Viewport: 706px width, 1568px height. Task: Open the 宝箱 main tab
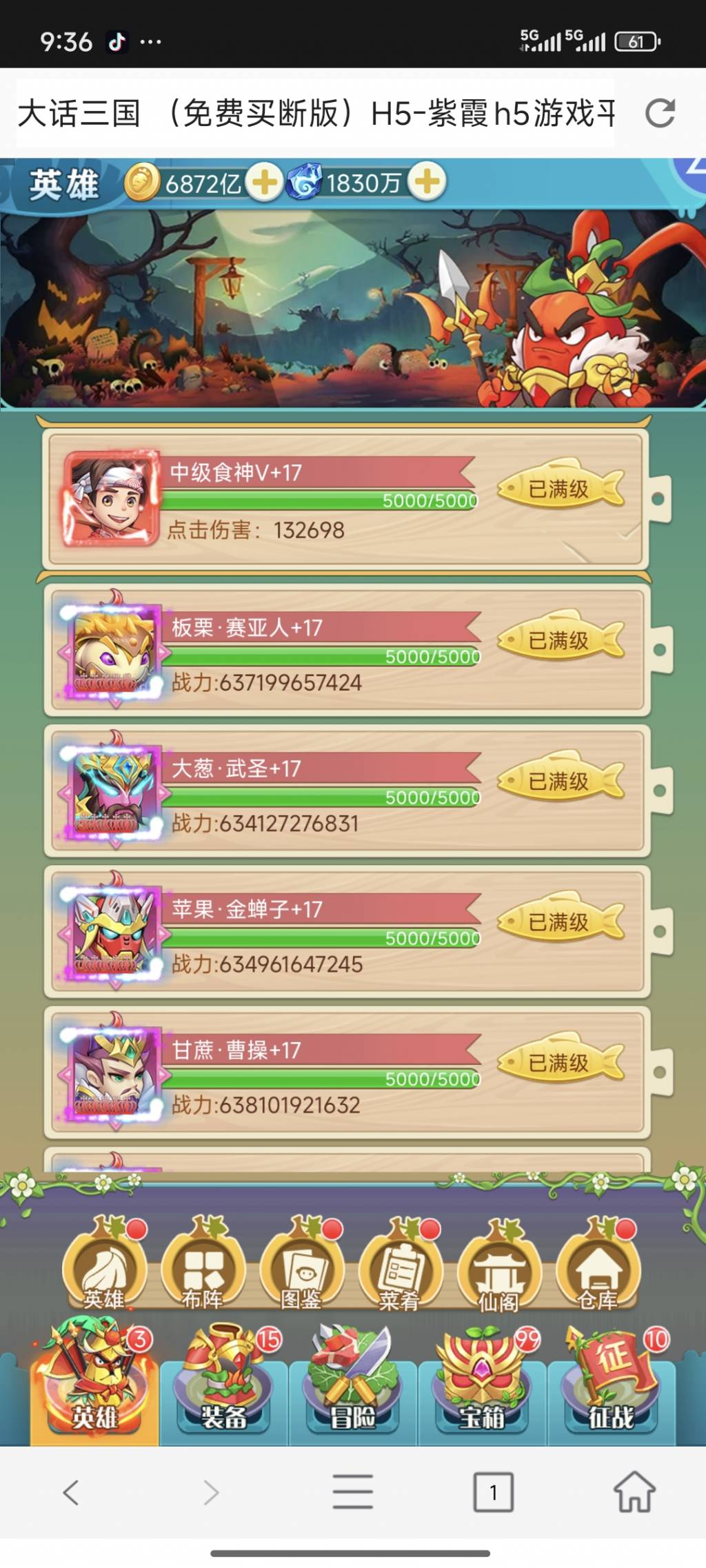pos(482,1381)
